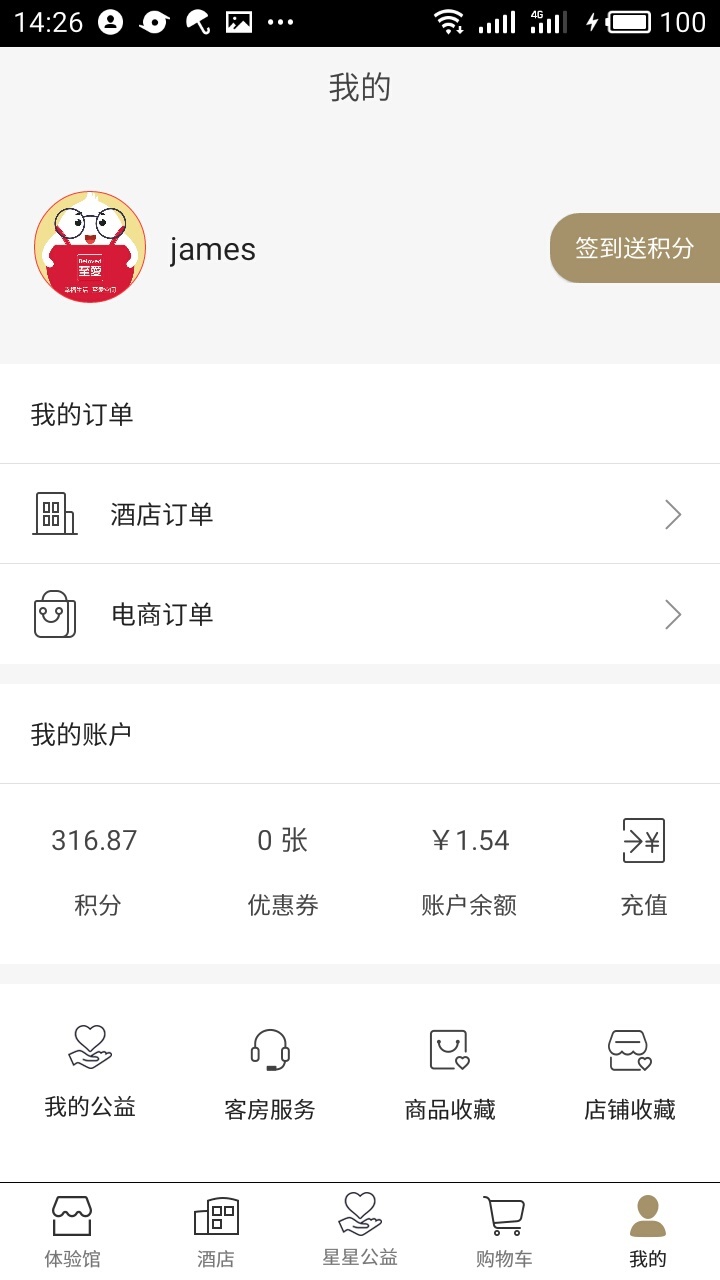The image size is (720, 1280).
Task: Open 电商订单 e-commerce orders
Action: pyautogui.click(x=360, y=614)
